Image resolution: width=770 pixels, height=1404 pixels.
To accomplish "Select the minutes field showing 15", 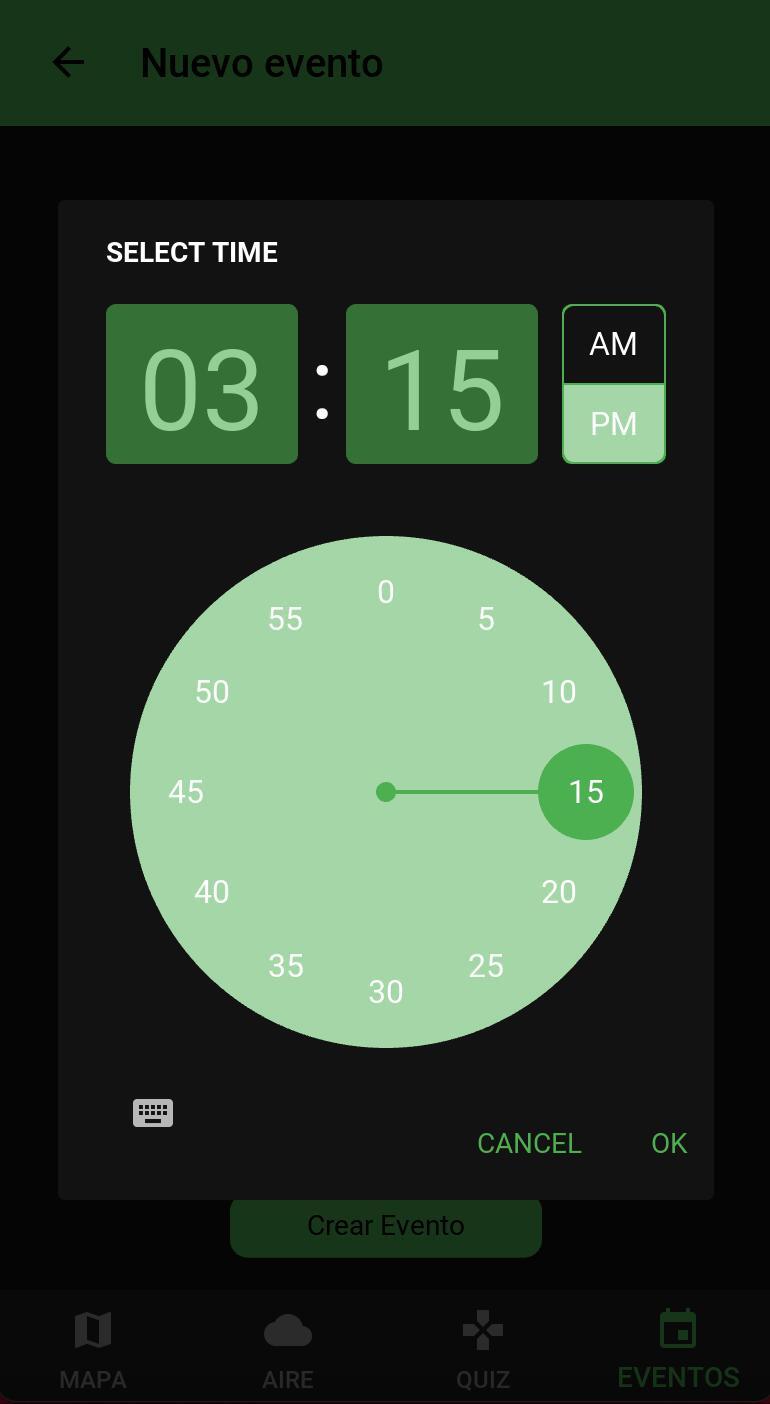I will (x=442, y=384).
